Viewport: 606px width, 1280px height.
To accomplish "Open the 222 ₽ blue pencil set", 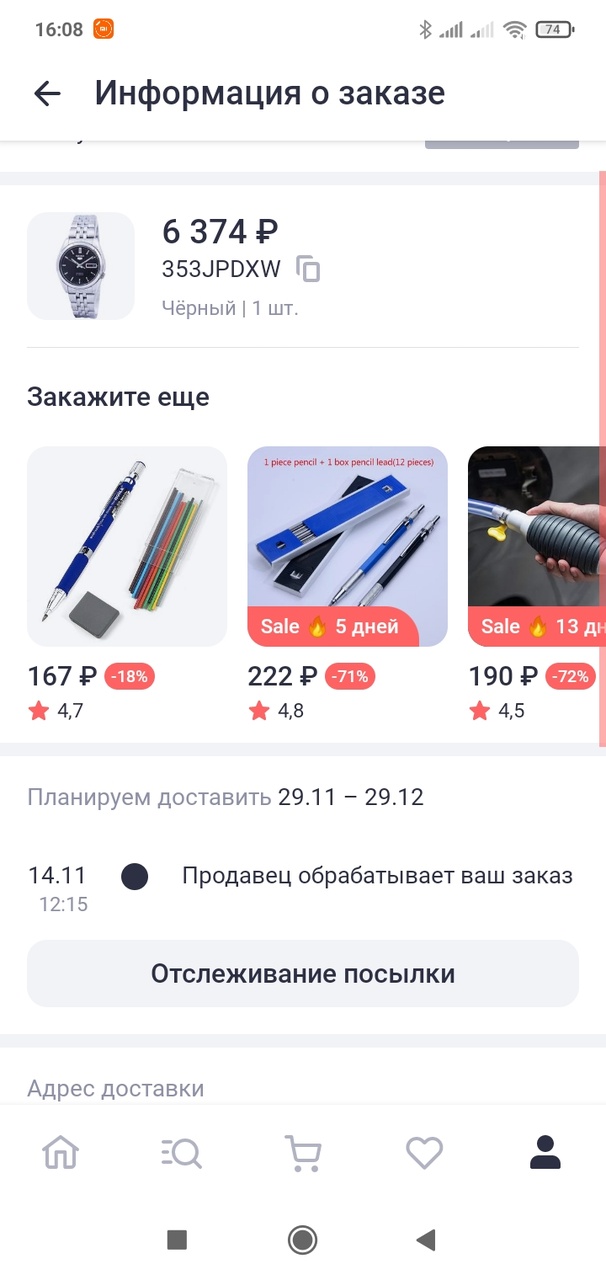I will coord(347,546).
